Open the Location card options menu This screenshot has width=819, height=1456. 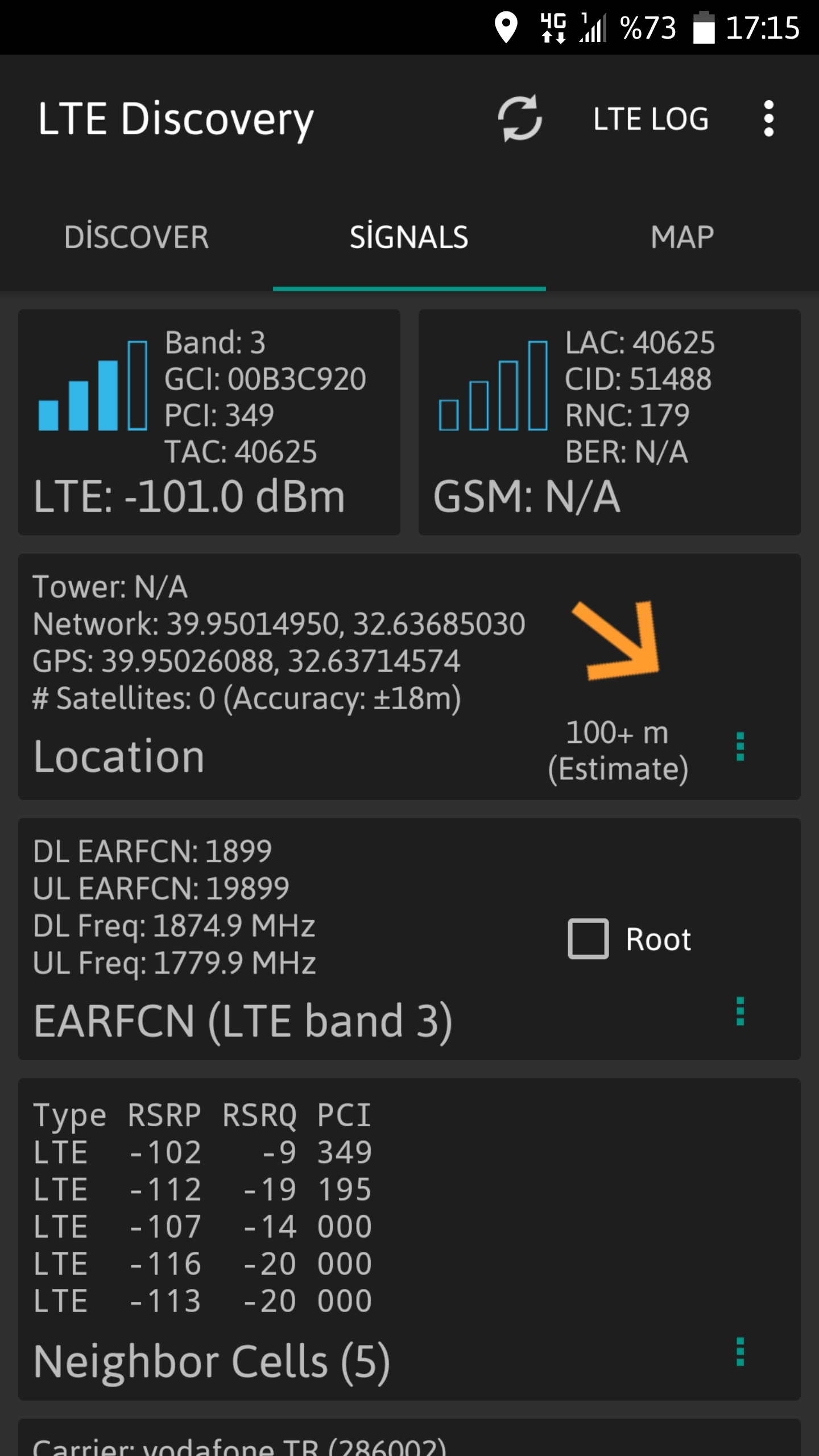click(x=740, y=746)
